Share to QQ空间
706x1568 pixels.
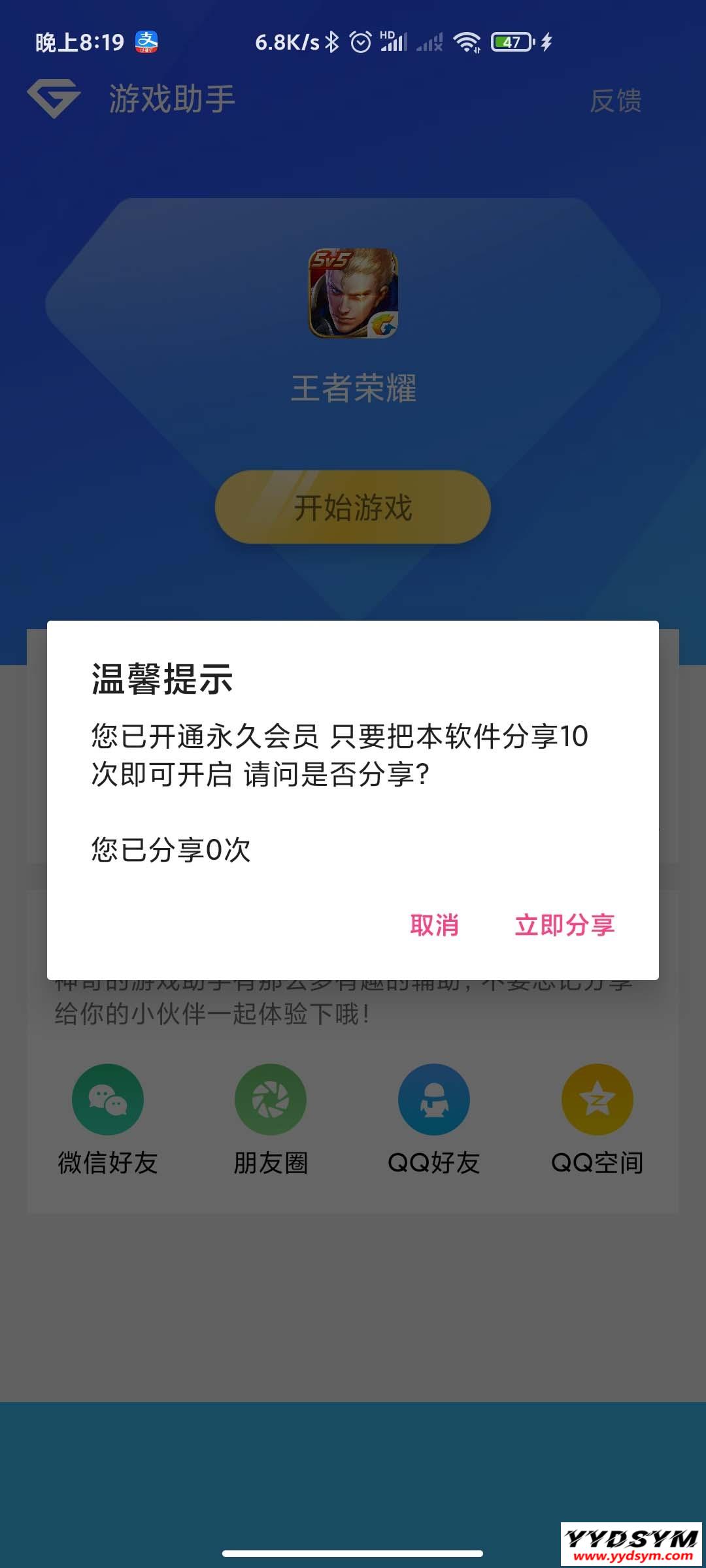(x=597, y=1100)
